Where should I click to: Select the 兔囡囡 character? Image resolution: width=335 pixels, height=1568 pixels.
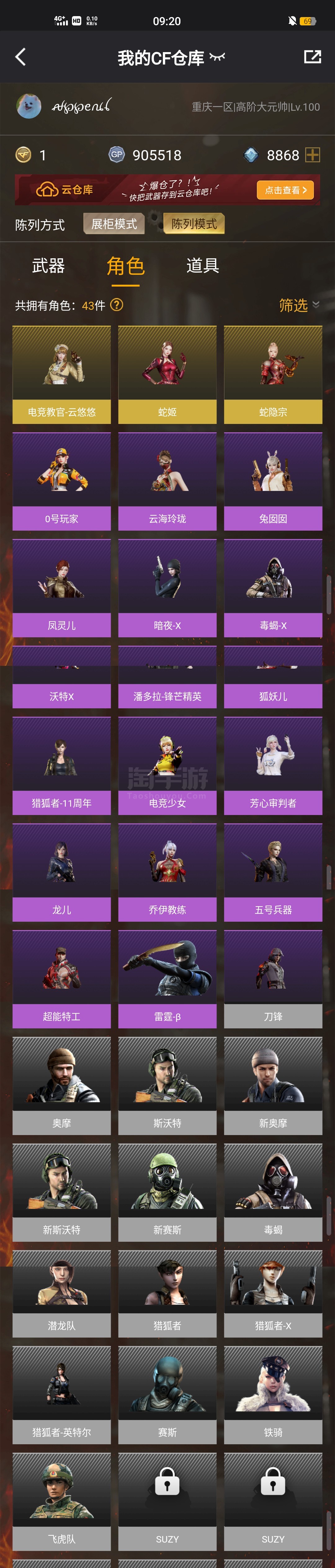coord(273,481)
